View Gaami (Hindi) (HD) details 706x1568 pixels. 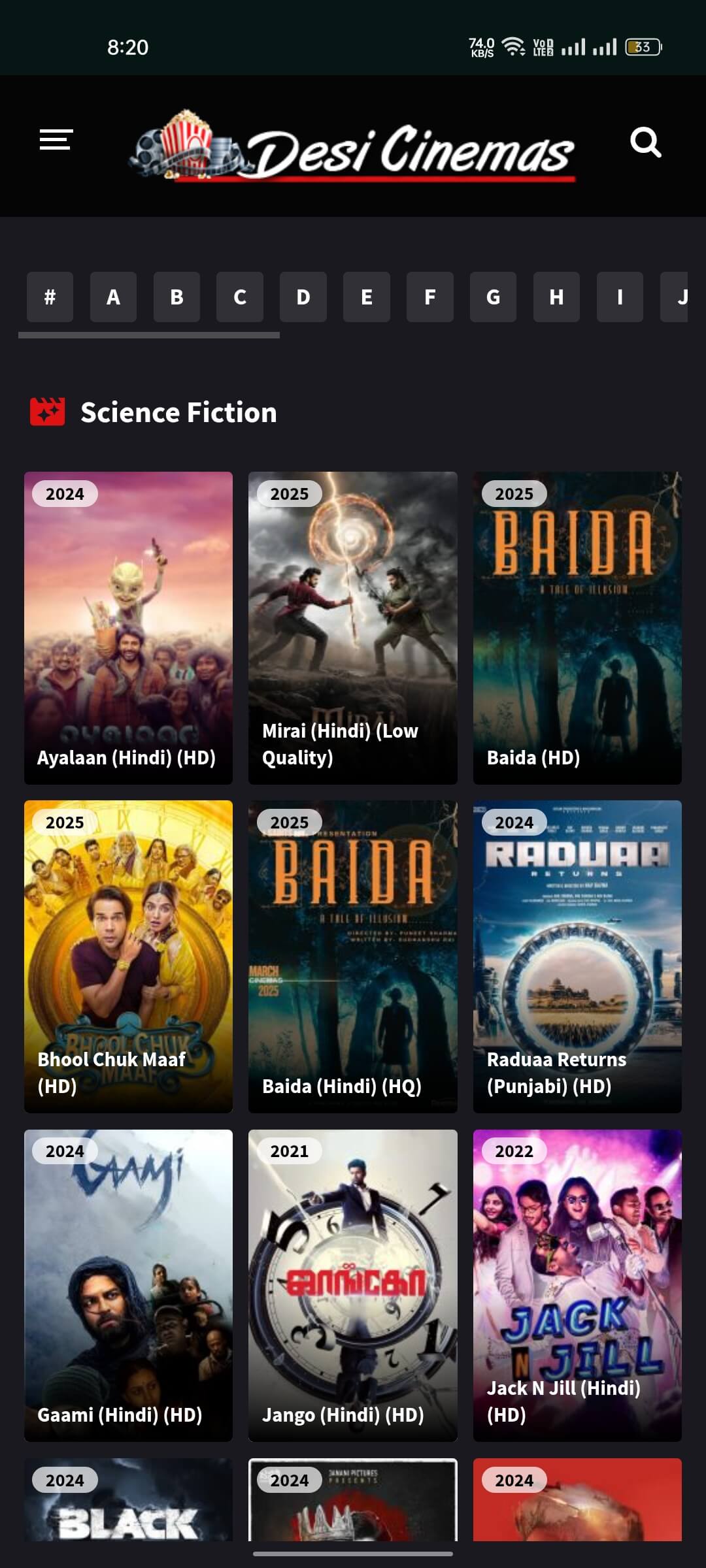pyautogui.click(x=128, y=1285)
